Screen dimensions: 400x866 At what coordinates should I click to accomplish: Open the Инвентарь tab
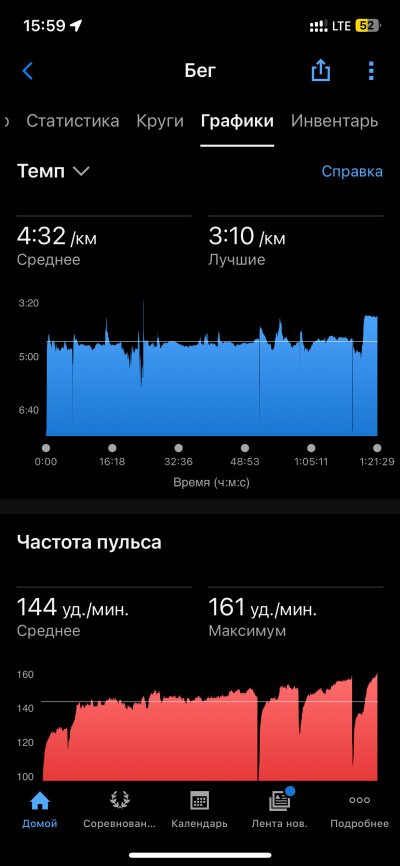(334, 121)
